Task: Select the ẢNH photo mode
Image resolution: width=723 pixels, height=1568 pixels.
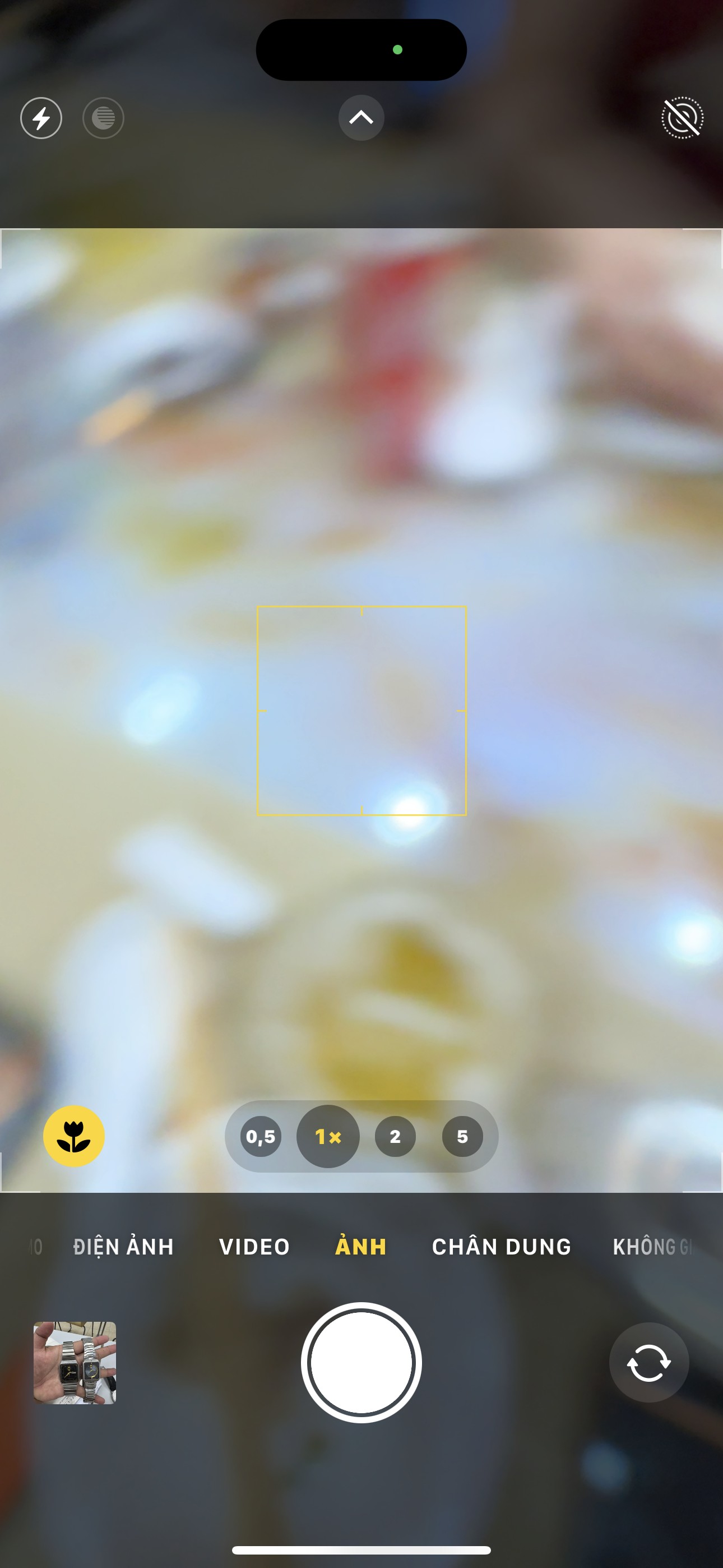Action: point(361,1246)
